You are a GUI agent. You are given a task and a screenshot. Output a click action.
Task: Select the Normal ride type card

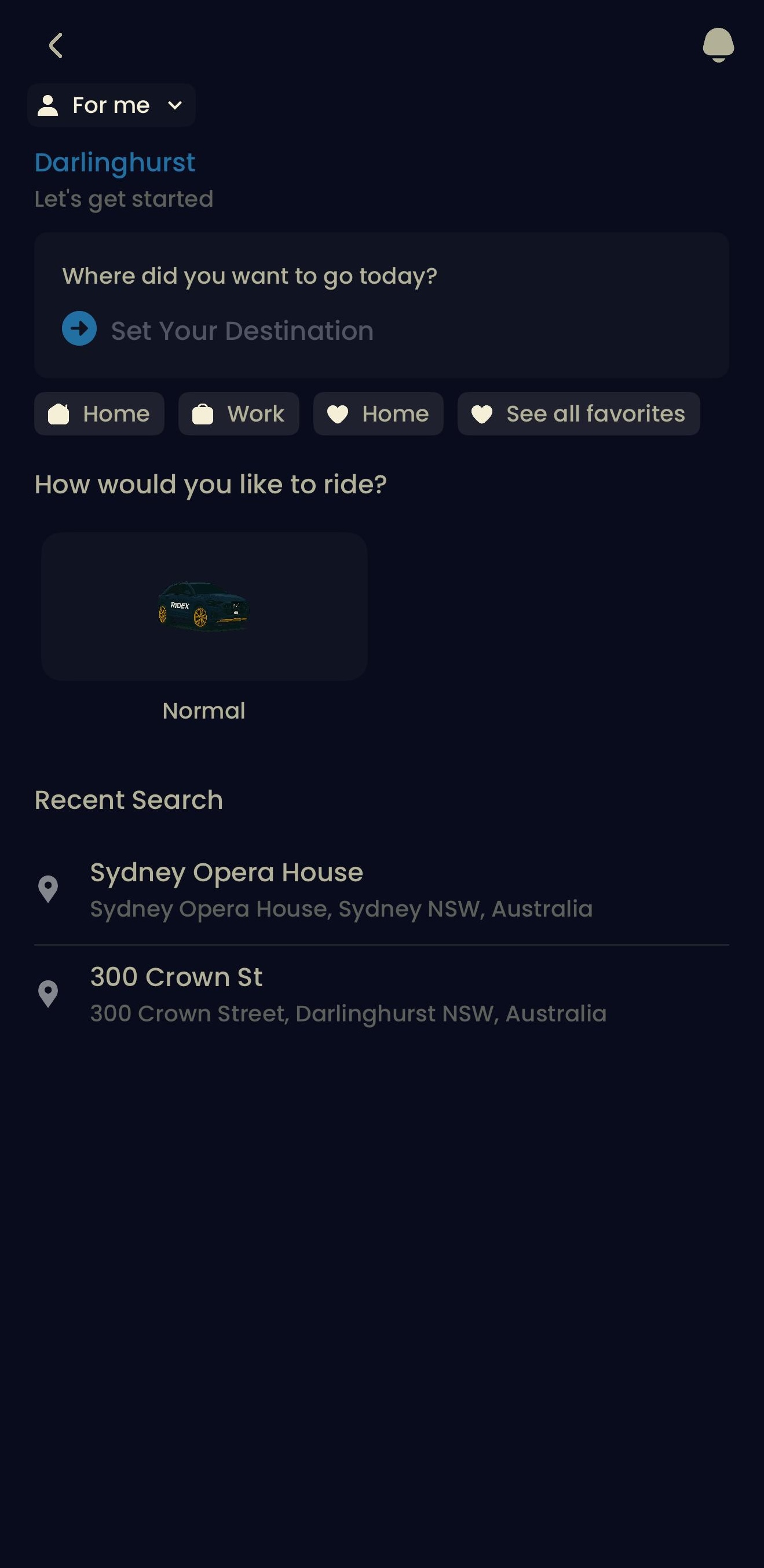coord(204,606)
